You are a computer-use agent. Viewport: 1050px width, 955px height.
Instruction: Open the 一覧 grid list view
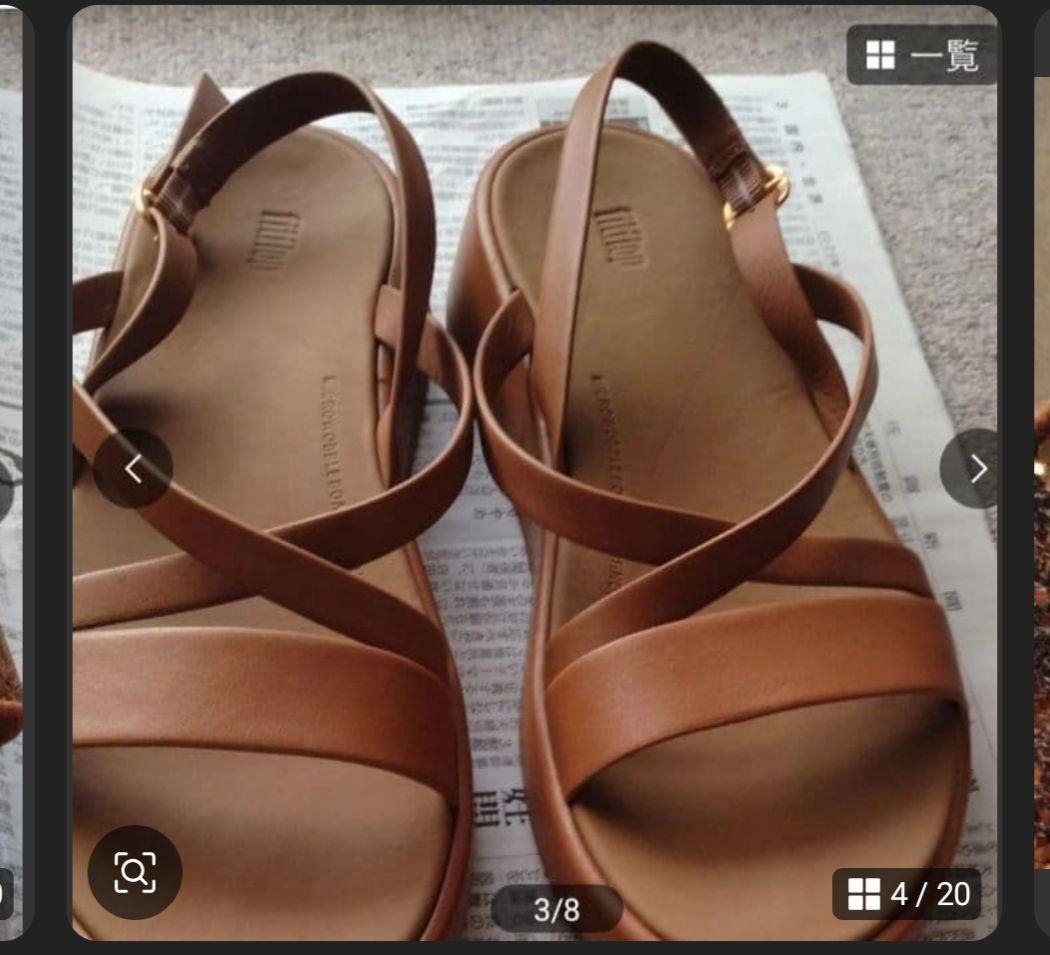(920, 55)
